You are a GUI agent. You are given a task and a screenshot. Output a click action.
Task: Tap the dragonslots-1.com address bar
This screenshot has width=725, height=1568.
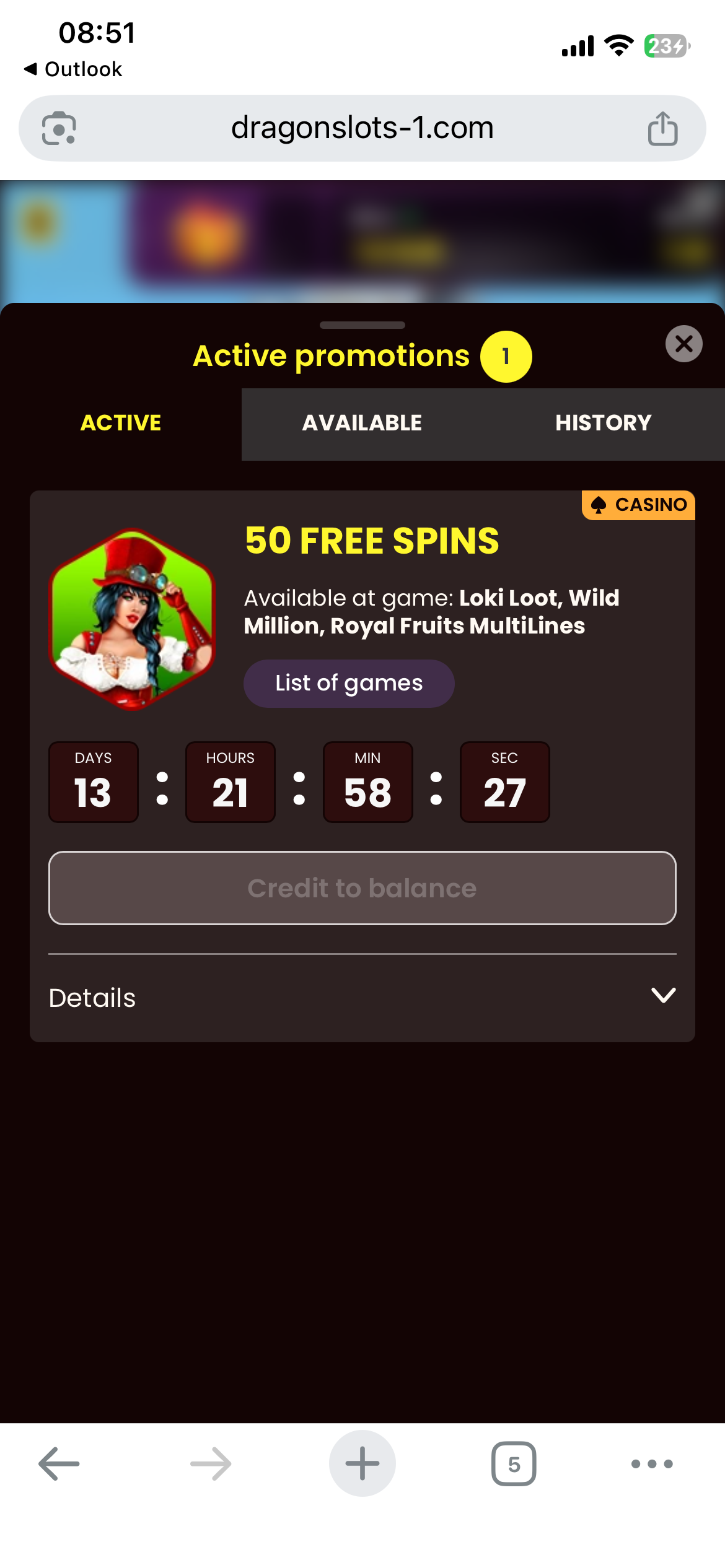pyautogui.click(x=362, y=128)
